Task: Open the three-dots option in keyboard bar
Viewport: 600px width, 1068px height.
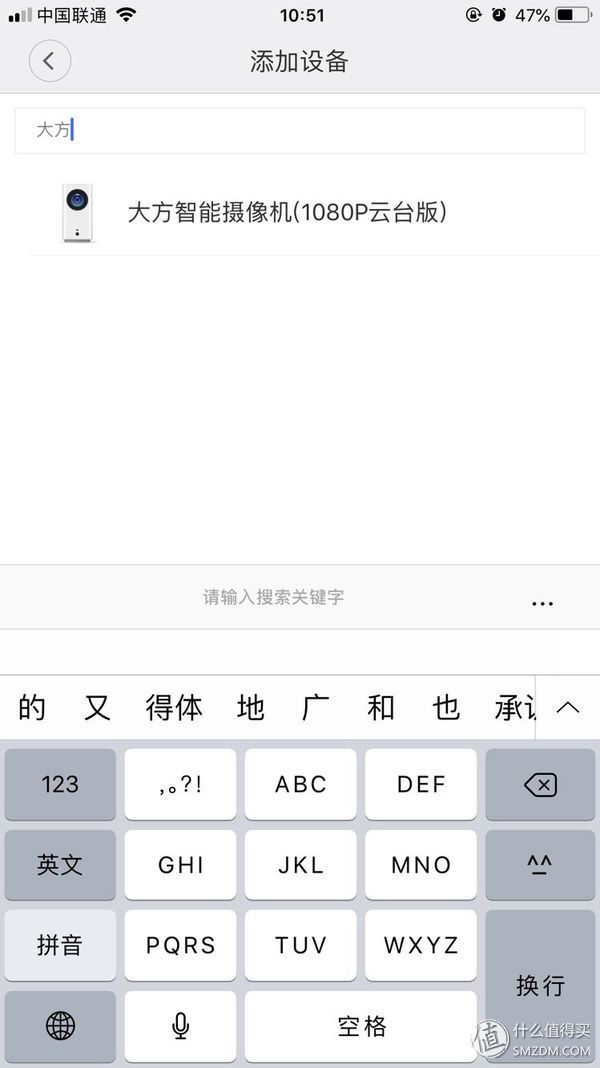Action: tap(542, 603)
